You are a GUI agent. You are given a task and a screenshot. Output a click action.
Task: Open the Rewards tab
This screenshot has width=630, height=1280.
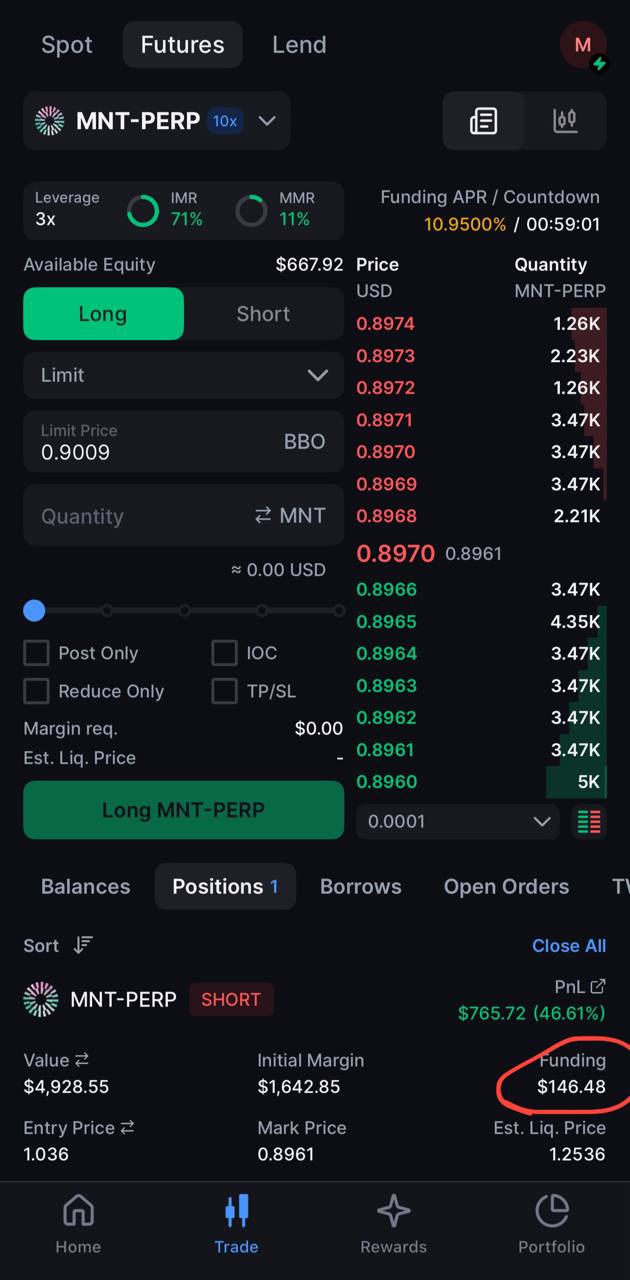pos(393,1225)
